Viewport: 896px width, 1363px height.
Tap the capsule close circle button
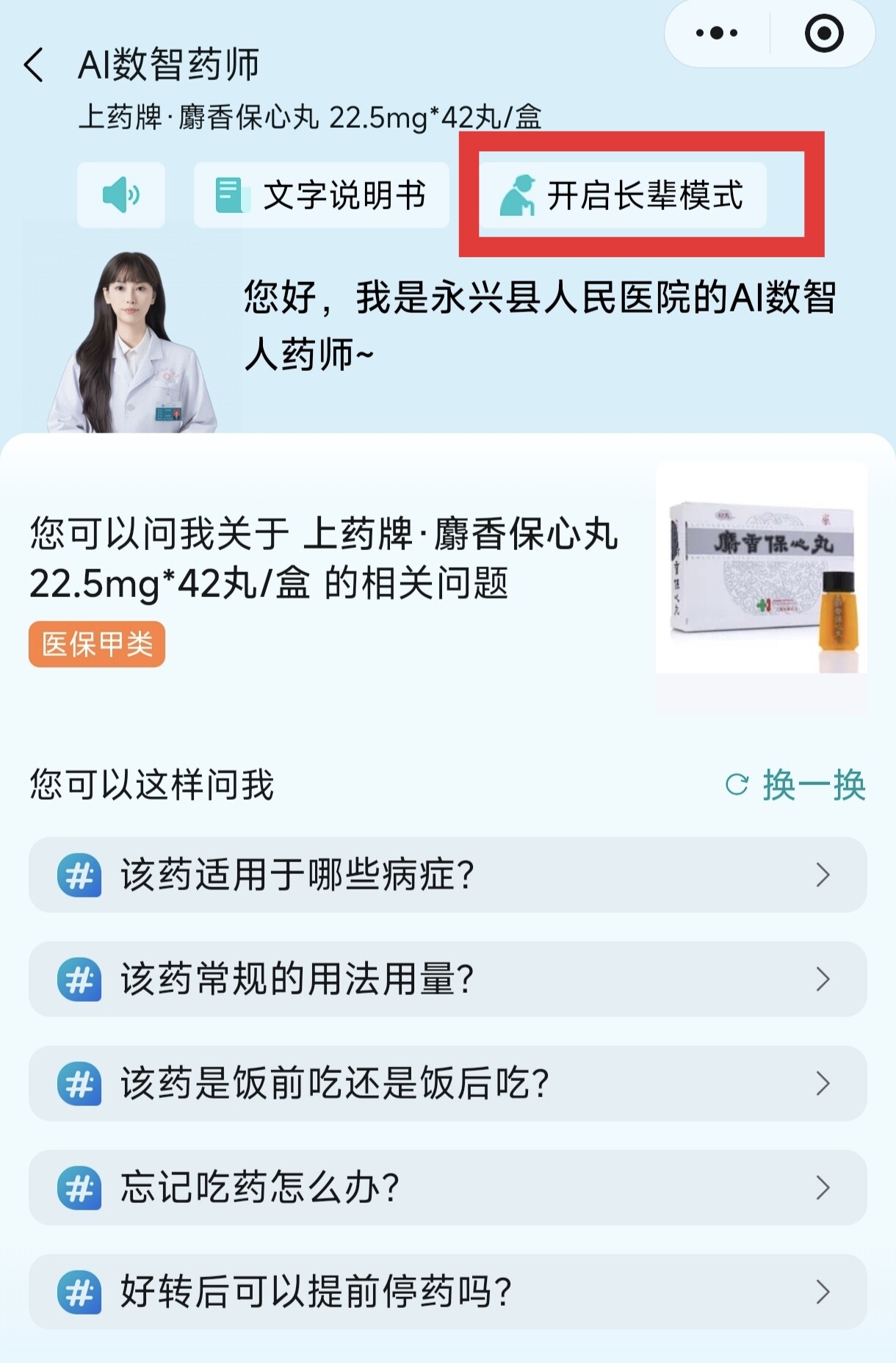pyautogui.click(x=825, y=31)
